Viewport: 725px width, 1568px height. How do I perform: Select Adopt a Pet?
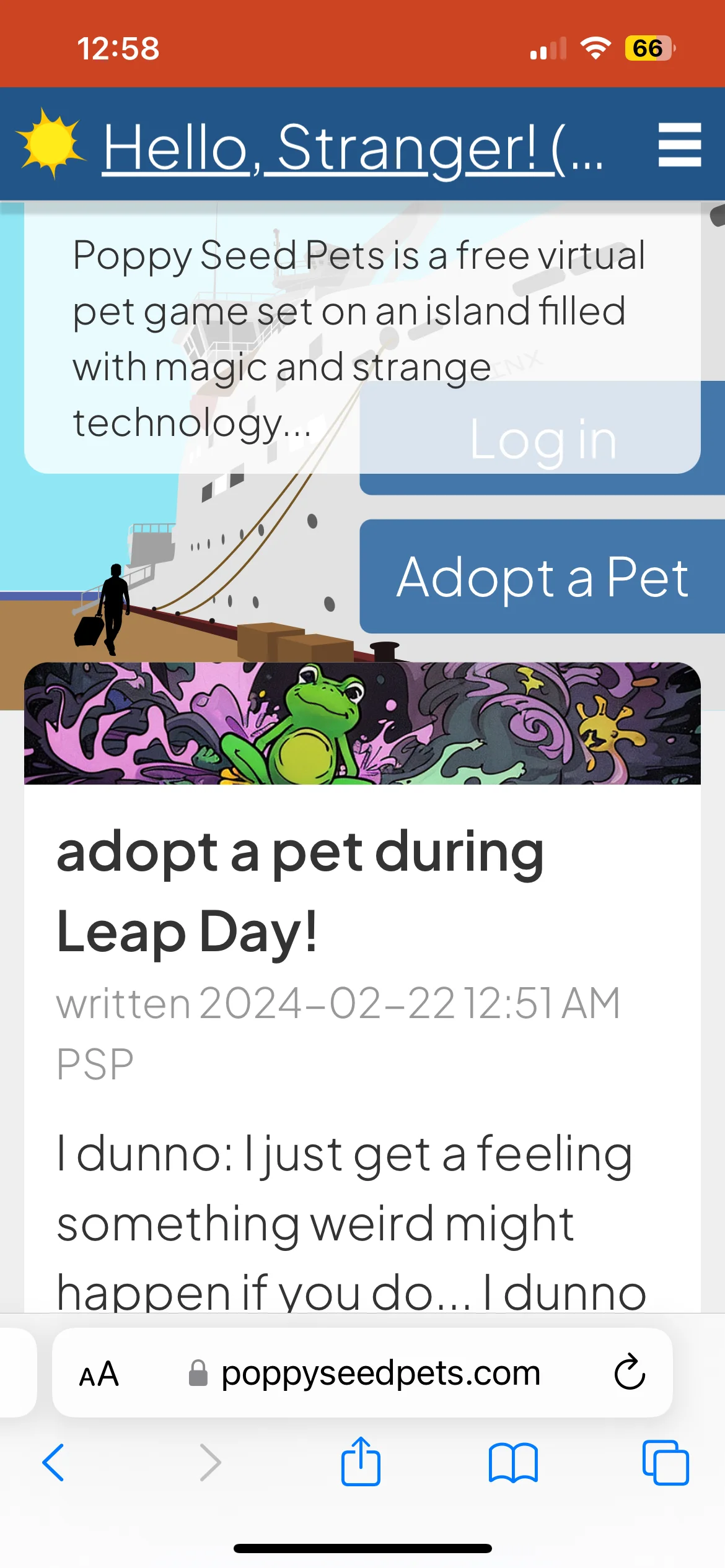pos(542,577)
